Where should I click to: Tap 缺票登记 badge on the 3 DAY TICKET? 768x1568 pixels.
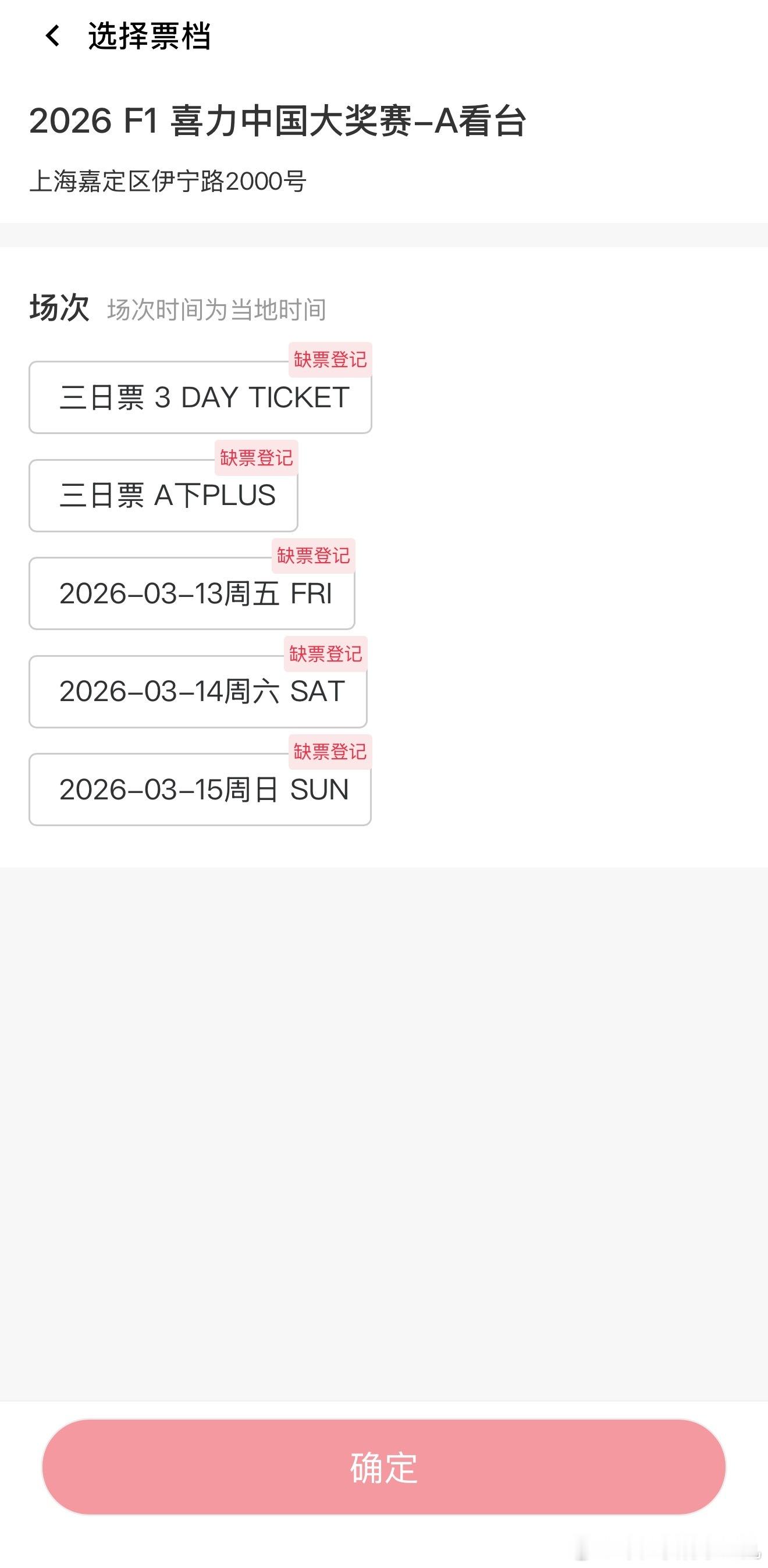330,361
